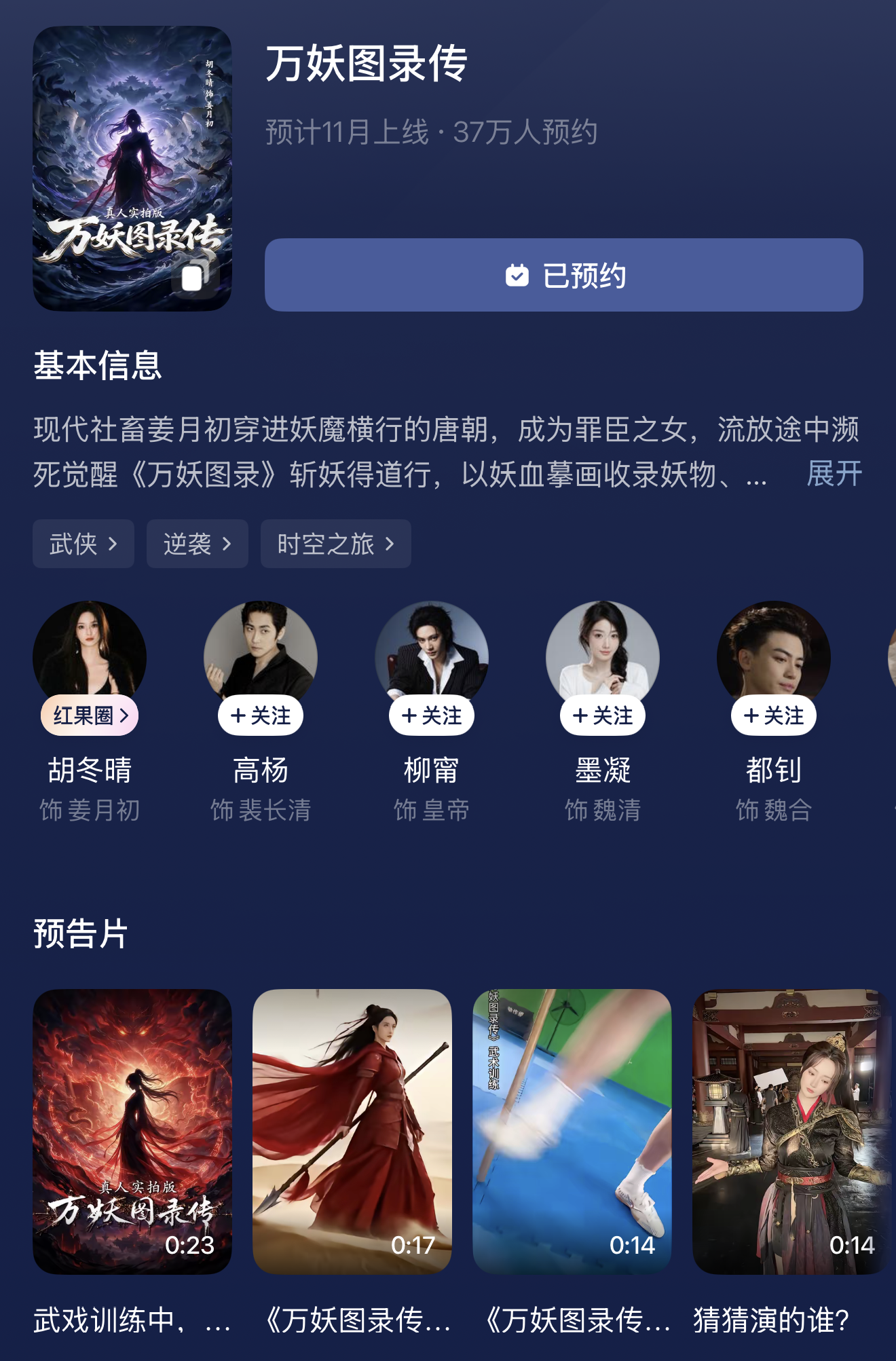Open the 武侠 genre tag
The width and height of the screenshot is (896, 1361).
click(x=83, y=544)
